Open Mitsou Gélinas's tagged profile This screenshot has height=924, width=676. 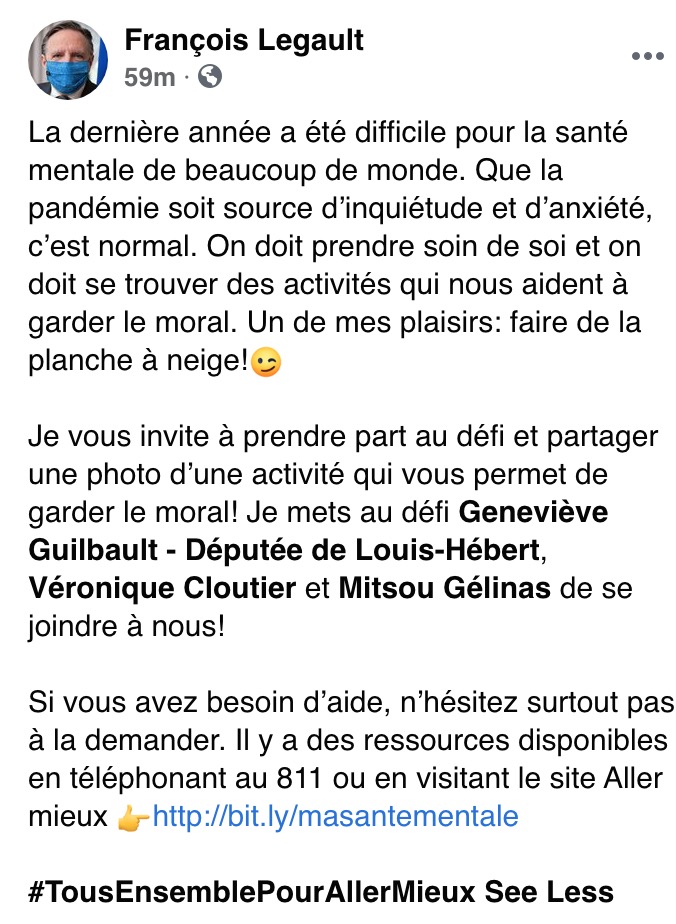[x=444, y=587]
